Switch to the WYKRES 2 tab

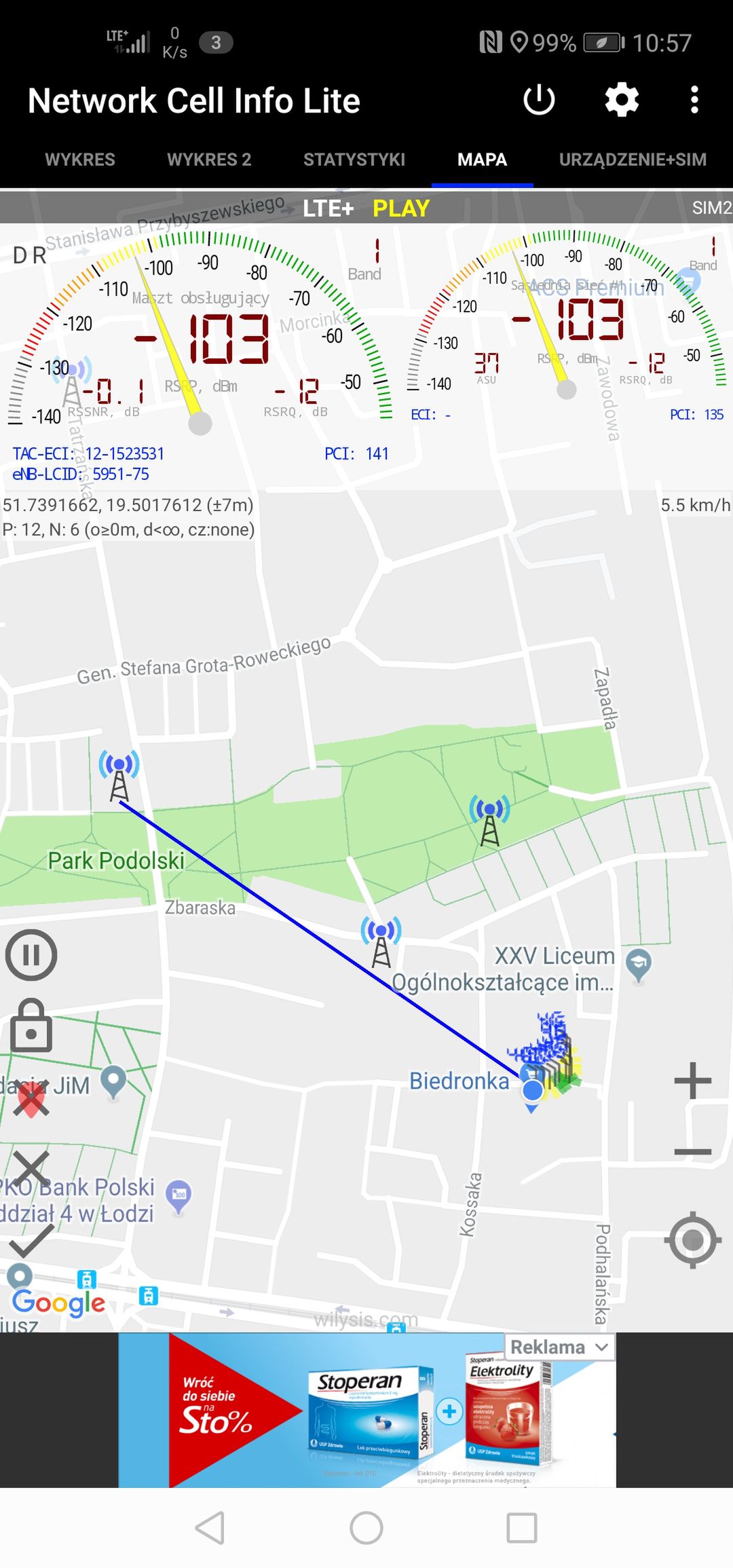point(209,160)
